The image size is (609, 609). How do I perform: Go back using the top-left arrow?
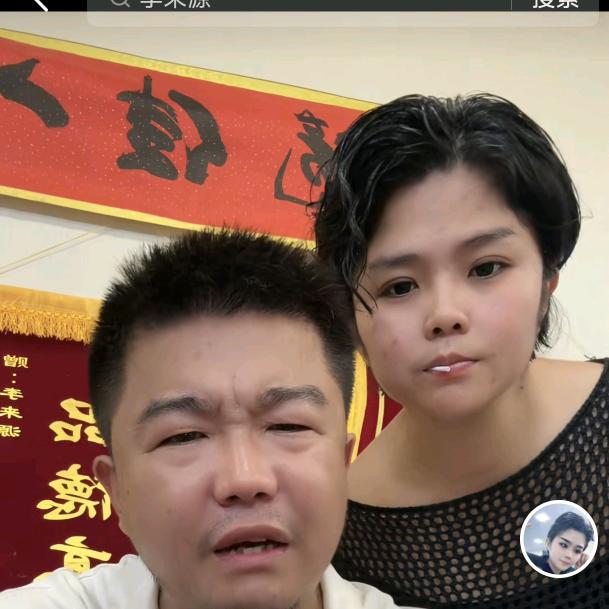tap(38, 4)
